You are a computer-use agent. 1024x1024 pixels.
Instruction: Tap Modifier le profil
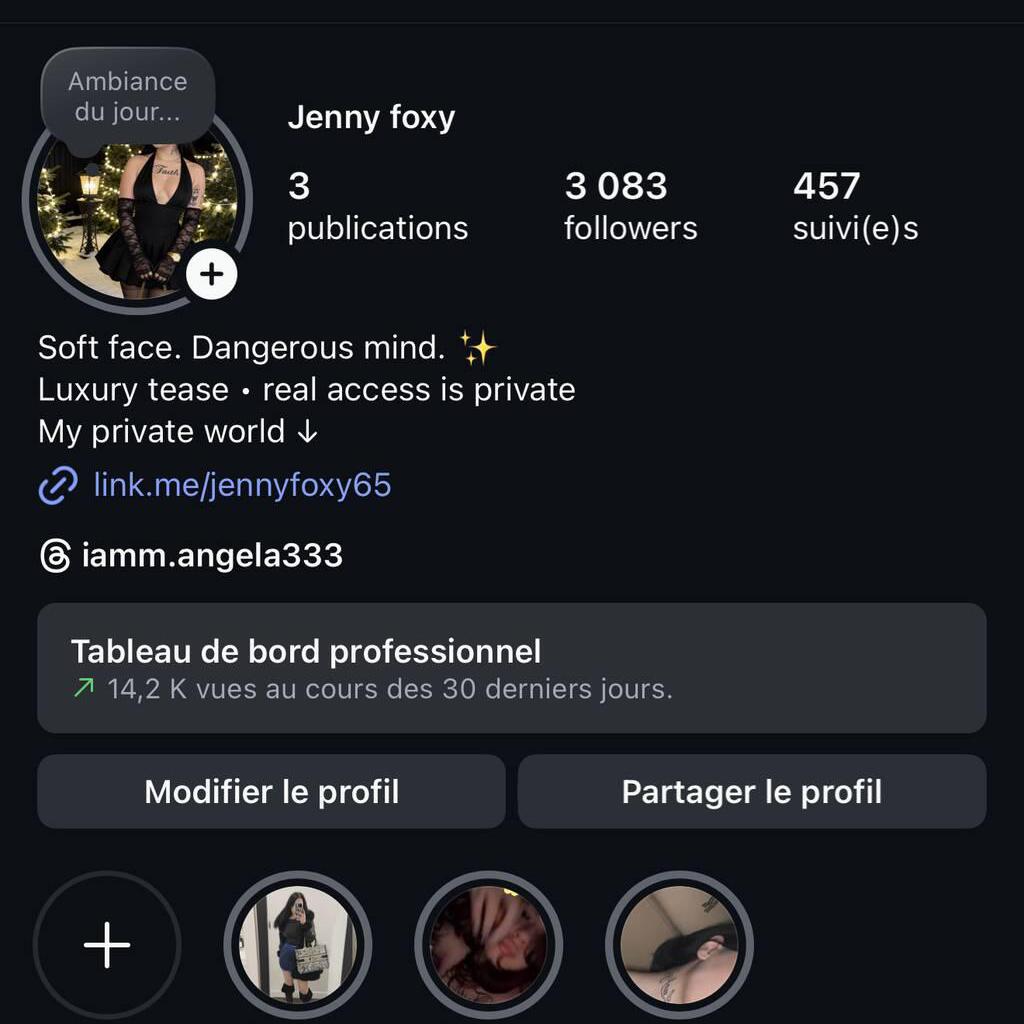[x=271, y=792]
